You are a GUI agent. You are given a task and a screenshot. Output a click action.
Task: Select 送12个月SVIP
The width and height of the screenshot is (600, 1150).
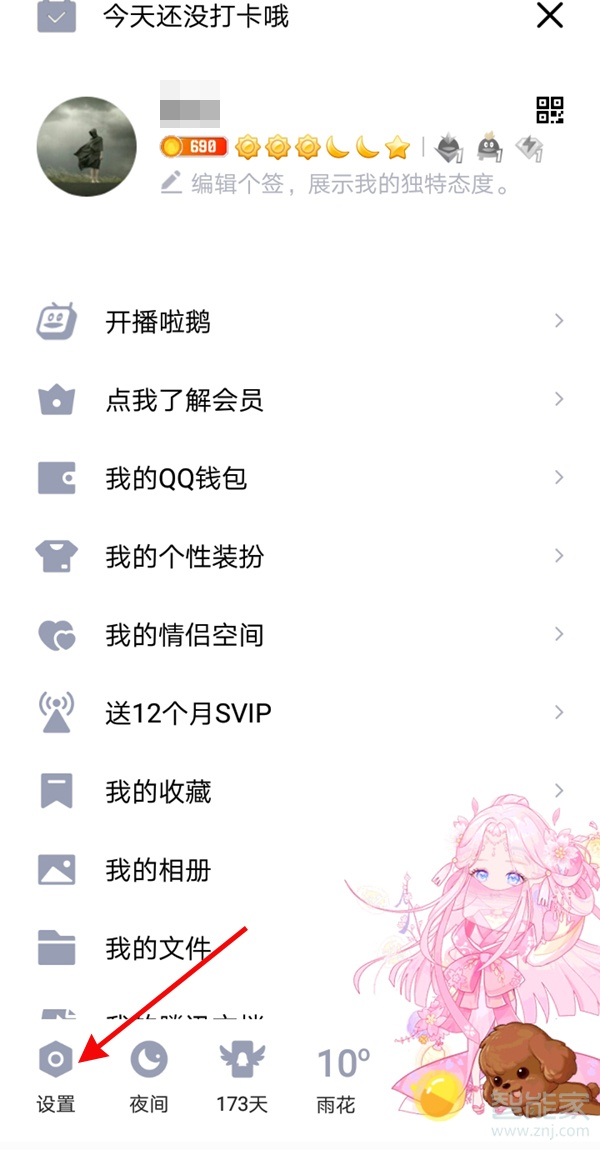pos(188,713)
